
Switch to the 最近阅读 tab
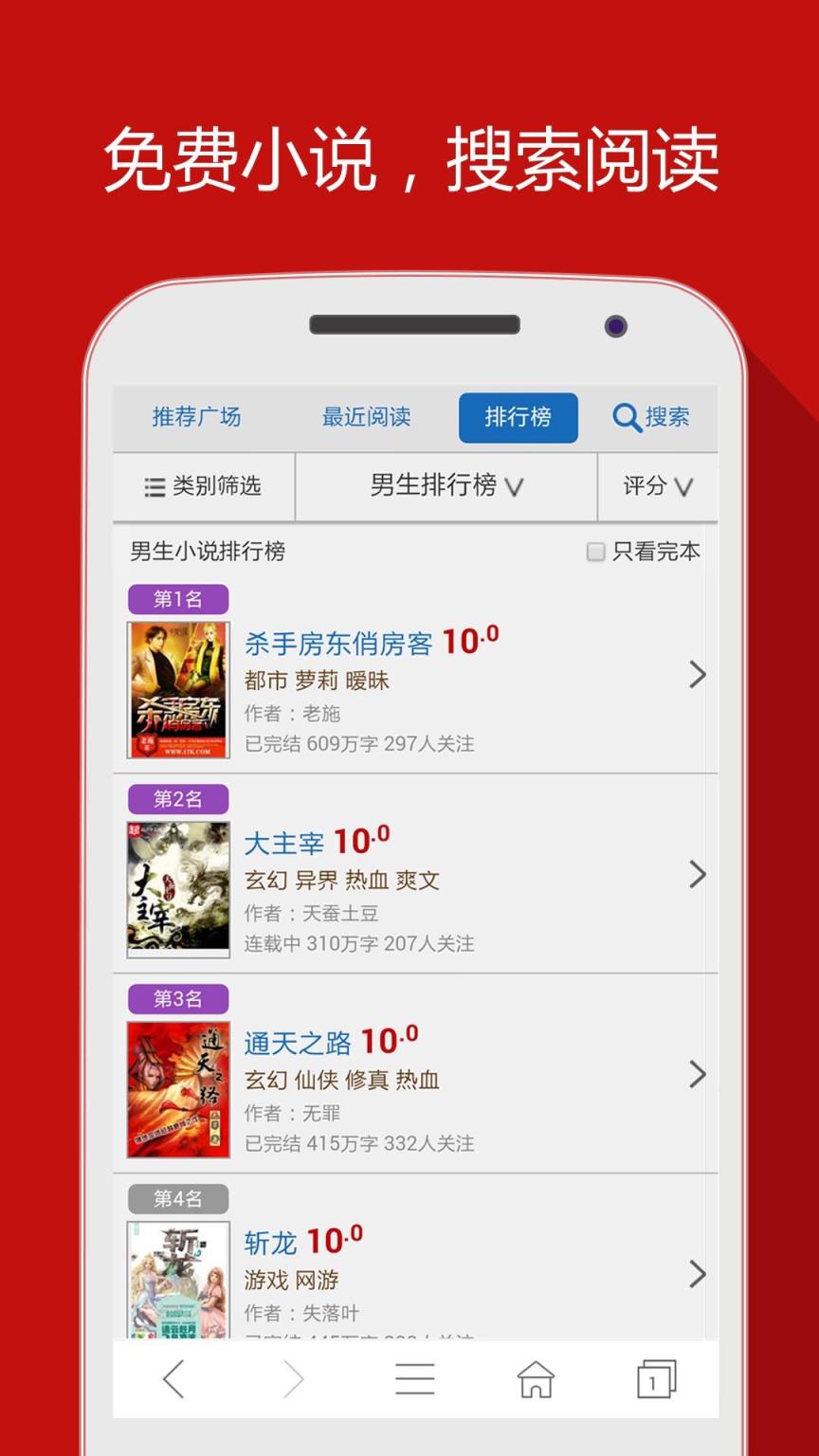tap(367, 417)
